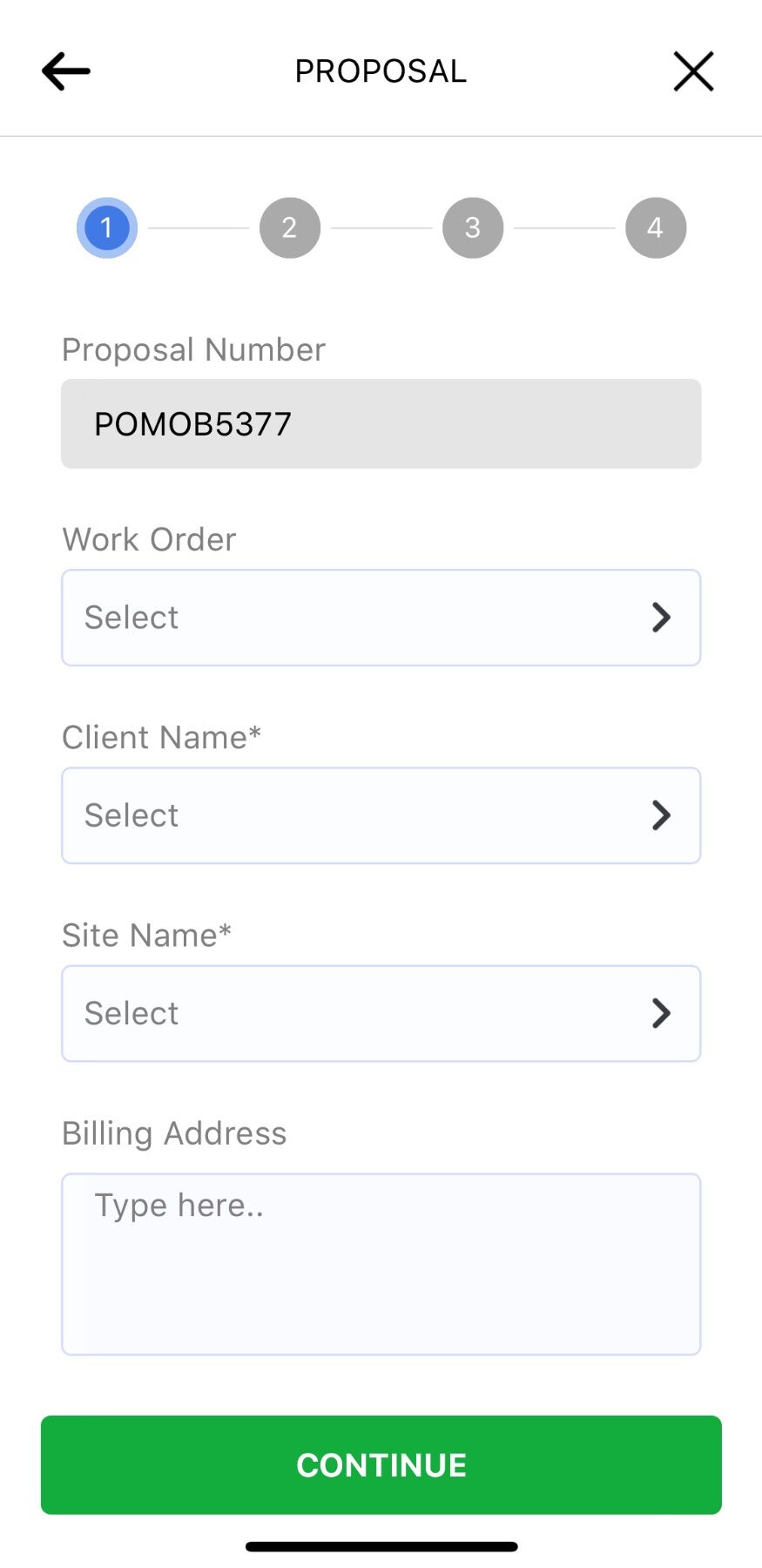The height and width of the screenshot is (1568, 762).
Task: Choose a Site Name
Action: pyautogui.click(x=381, y=1013)
